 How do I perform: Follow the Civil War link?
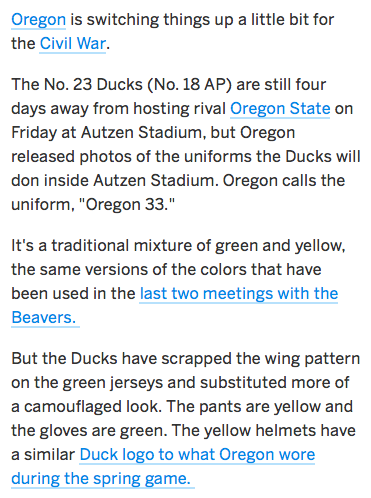pos(73,44)
